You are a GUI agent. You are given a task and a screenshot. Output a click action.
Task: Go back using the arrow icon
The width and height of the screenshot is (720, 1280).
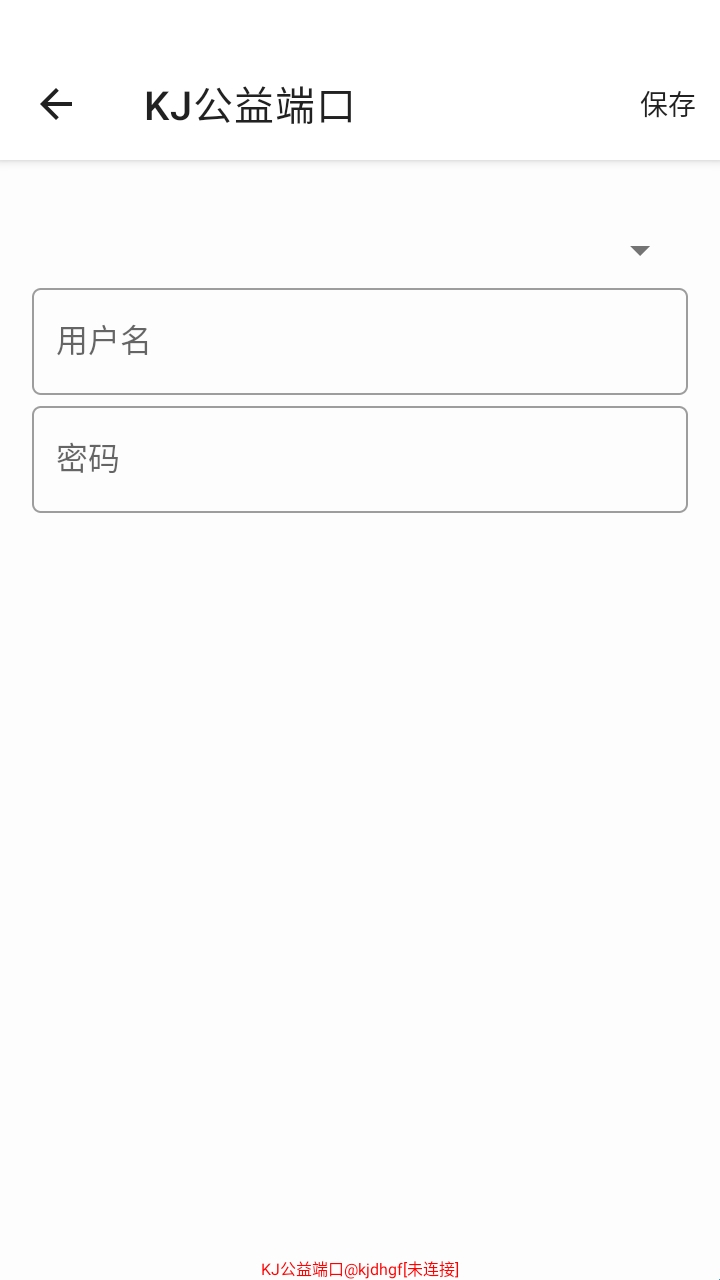(x=56, y=104)
